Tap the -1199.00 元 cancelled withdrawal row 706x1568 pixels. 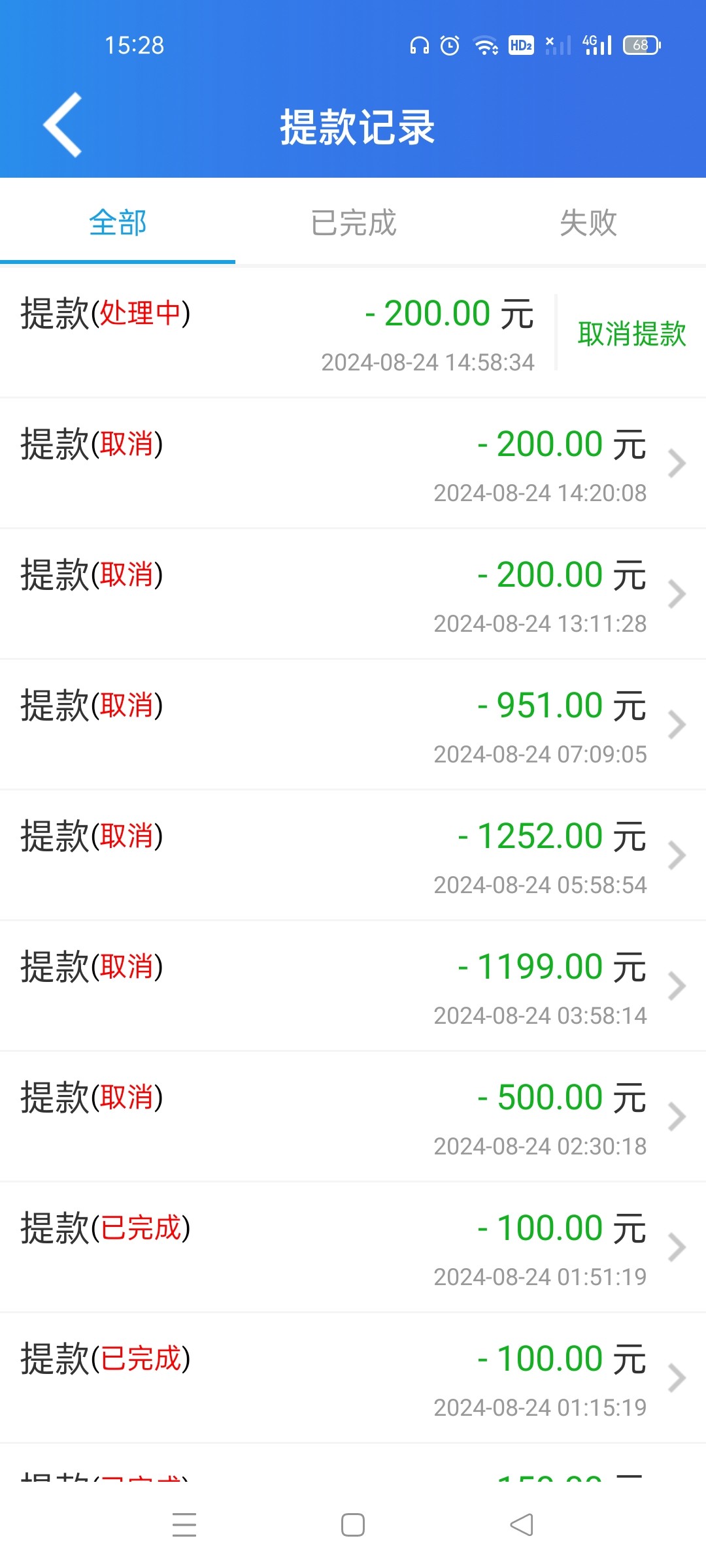327,987
